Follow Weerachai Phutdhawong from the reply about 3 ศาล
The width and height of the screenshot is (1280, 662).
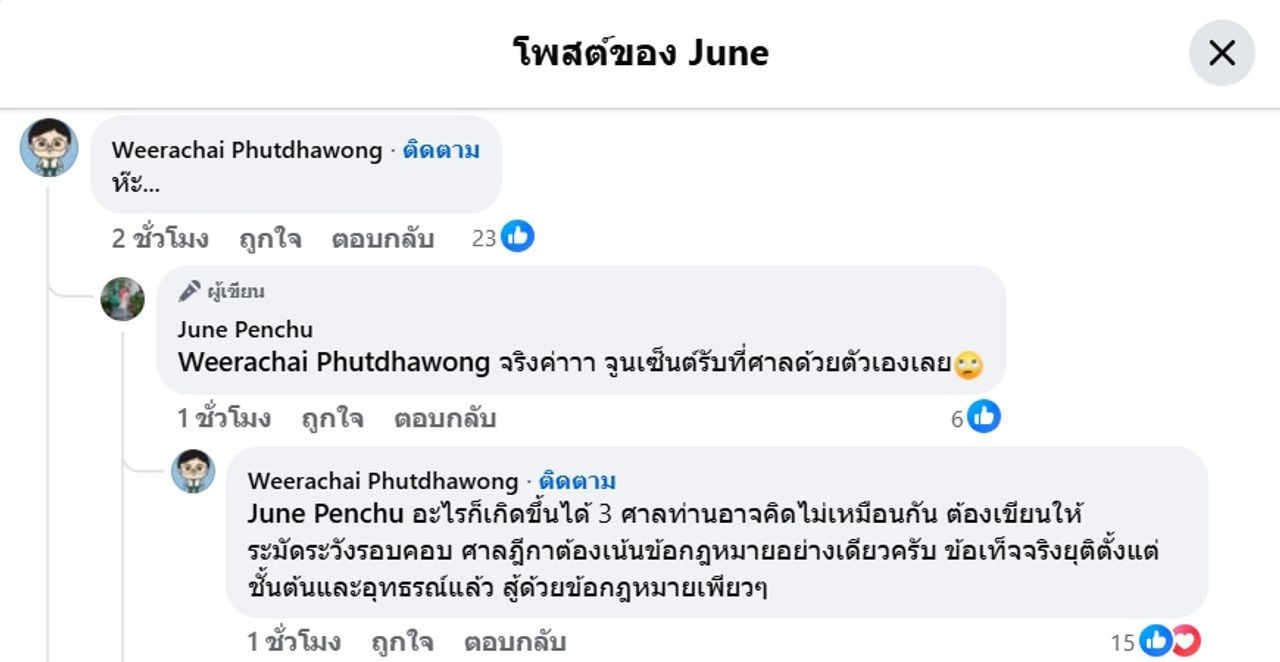(577, 481)
